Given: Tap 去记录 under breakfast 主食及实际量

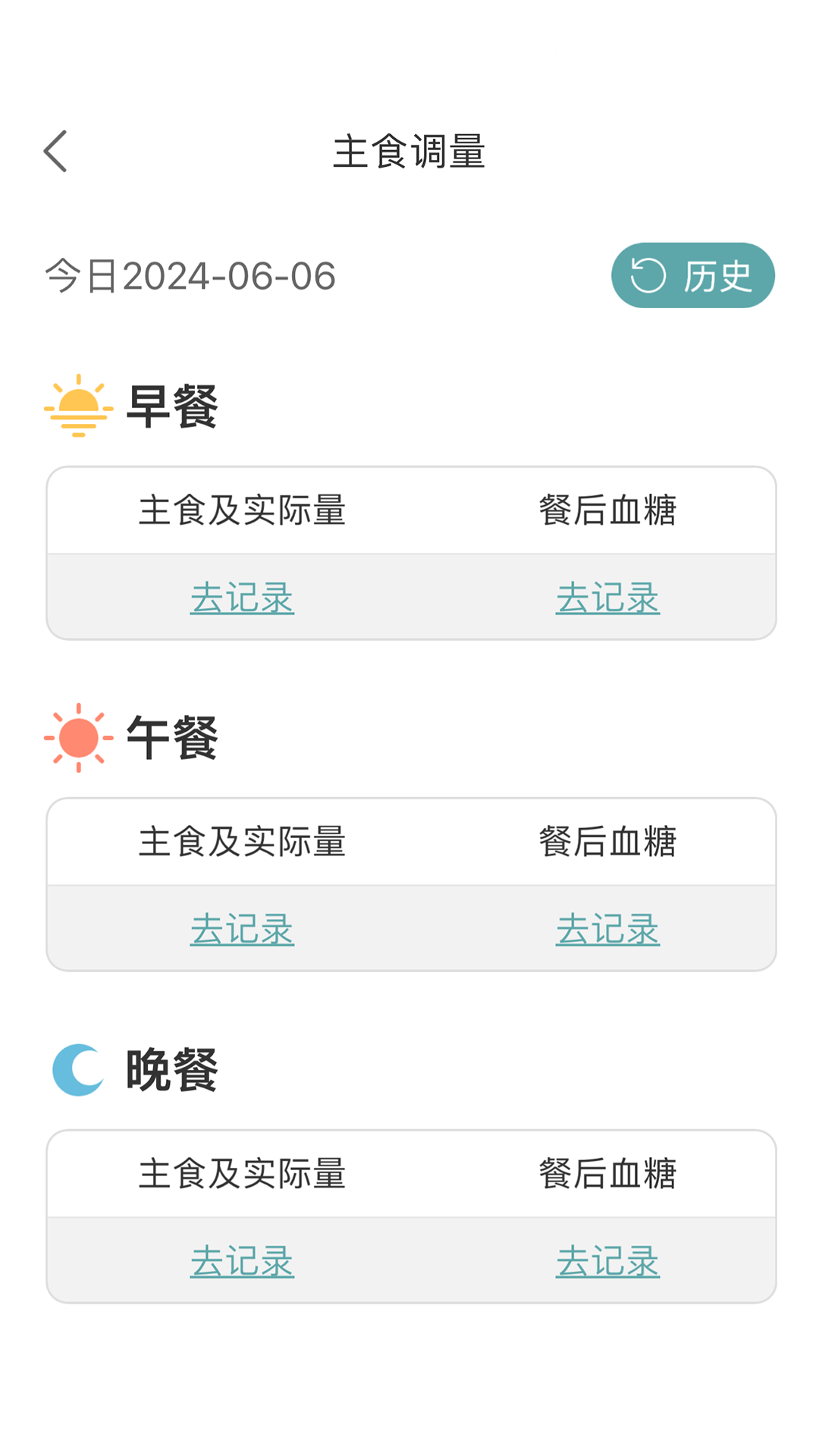Looking at the screenshot, I should 242,598.
